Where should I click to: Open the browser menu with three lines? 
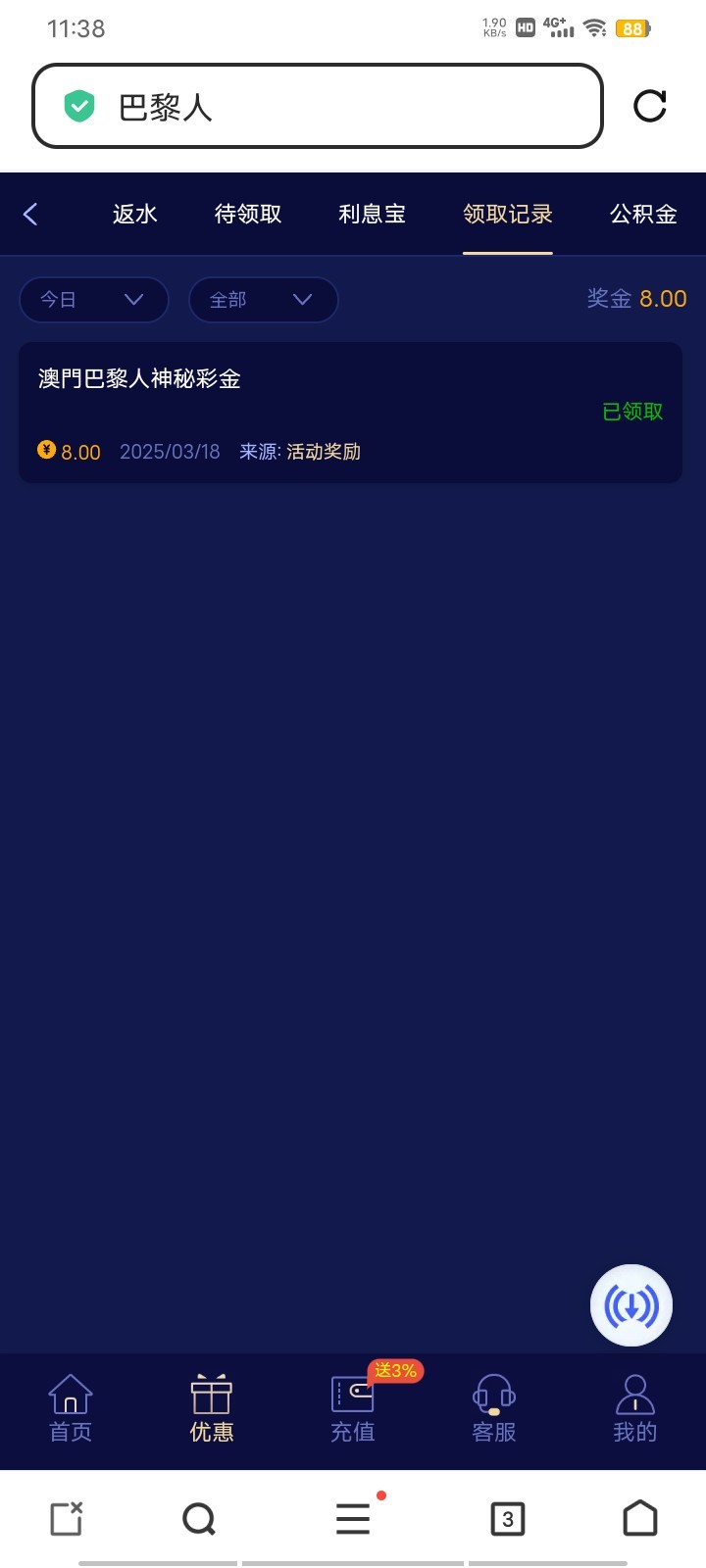pyautogui.click(x=353, y=1519)
